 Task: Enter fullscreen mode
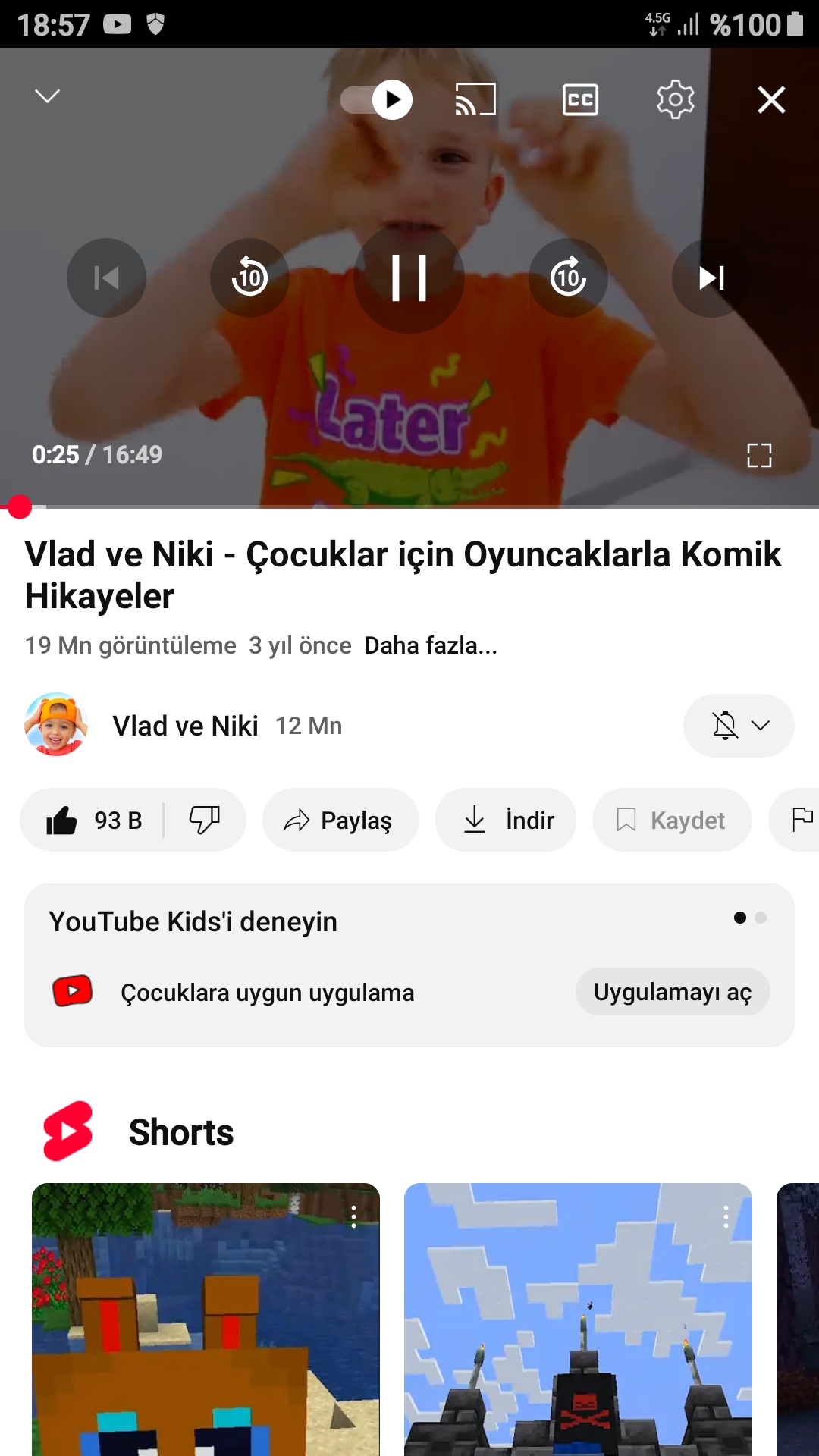(x=759, y=455)
